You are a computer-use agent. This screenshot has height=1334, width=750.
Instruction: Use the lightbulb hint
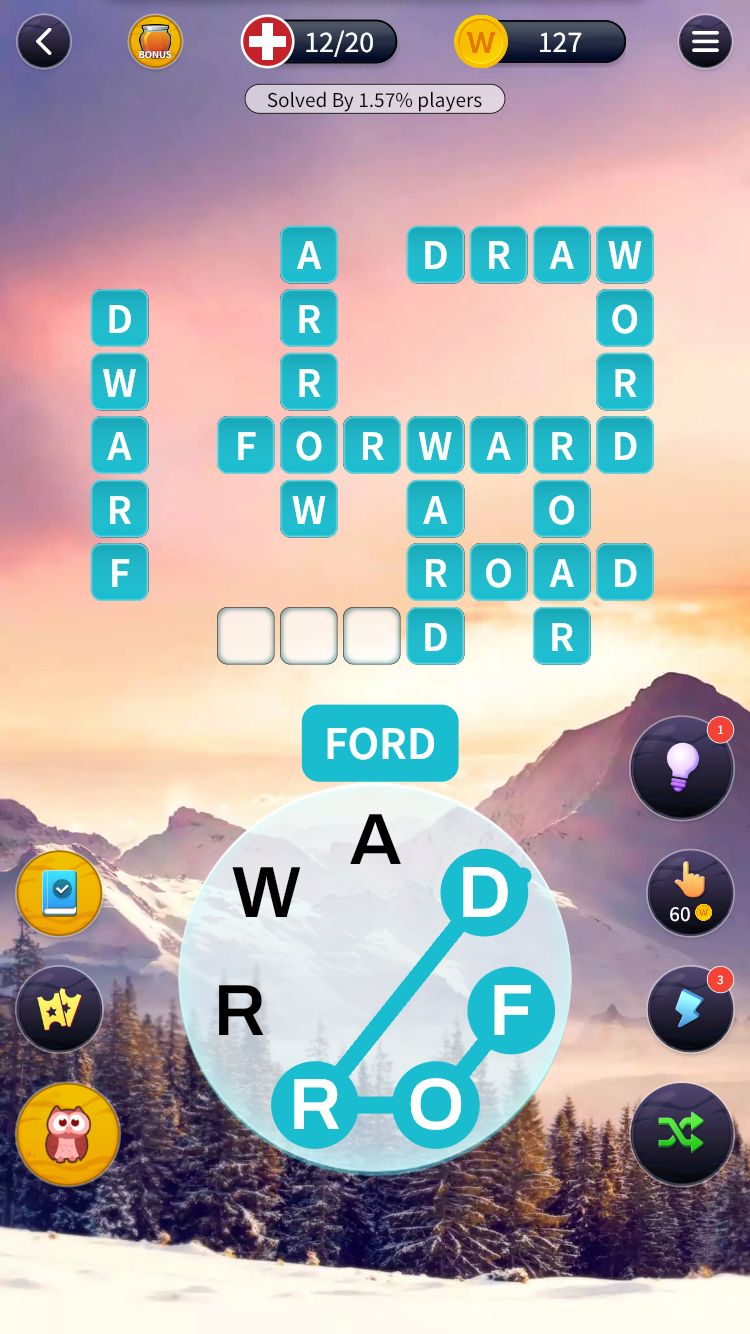(682, 768)
